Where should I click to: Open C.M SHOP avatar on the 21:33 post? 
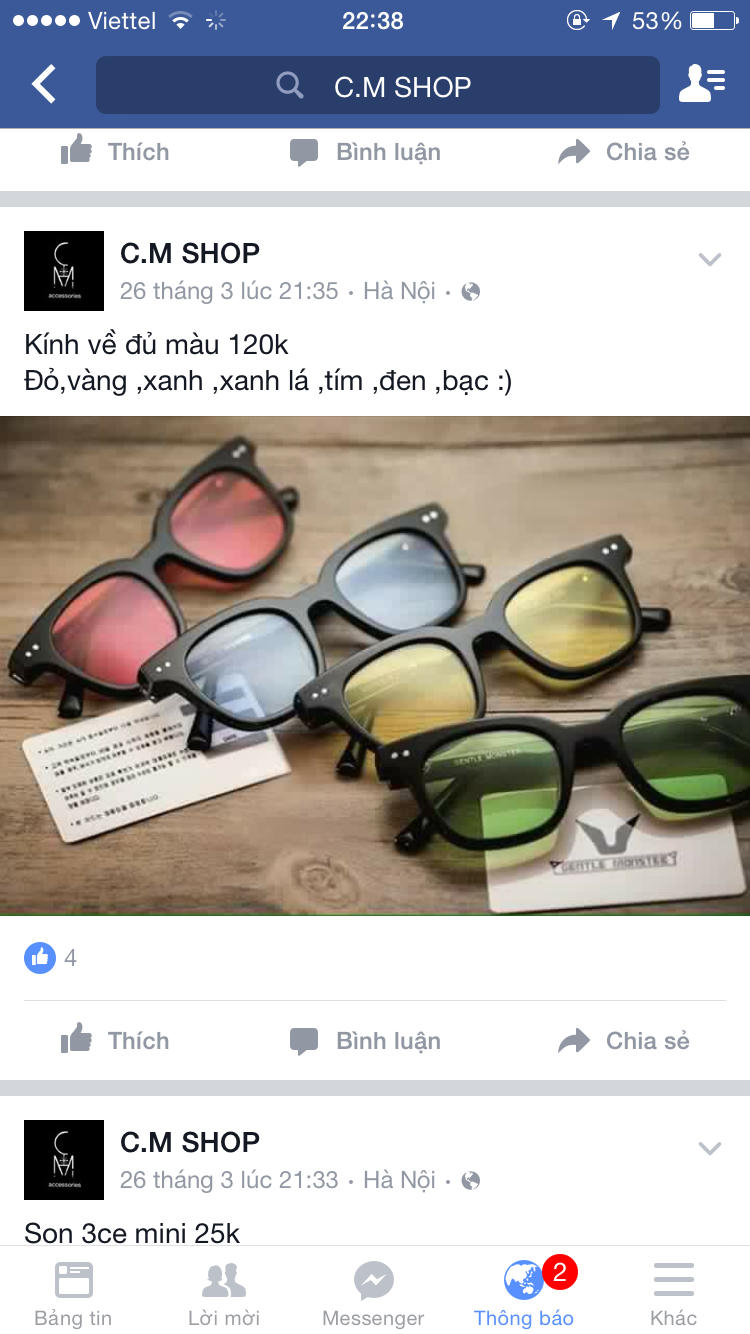[x=64, y=1160]
